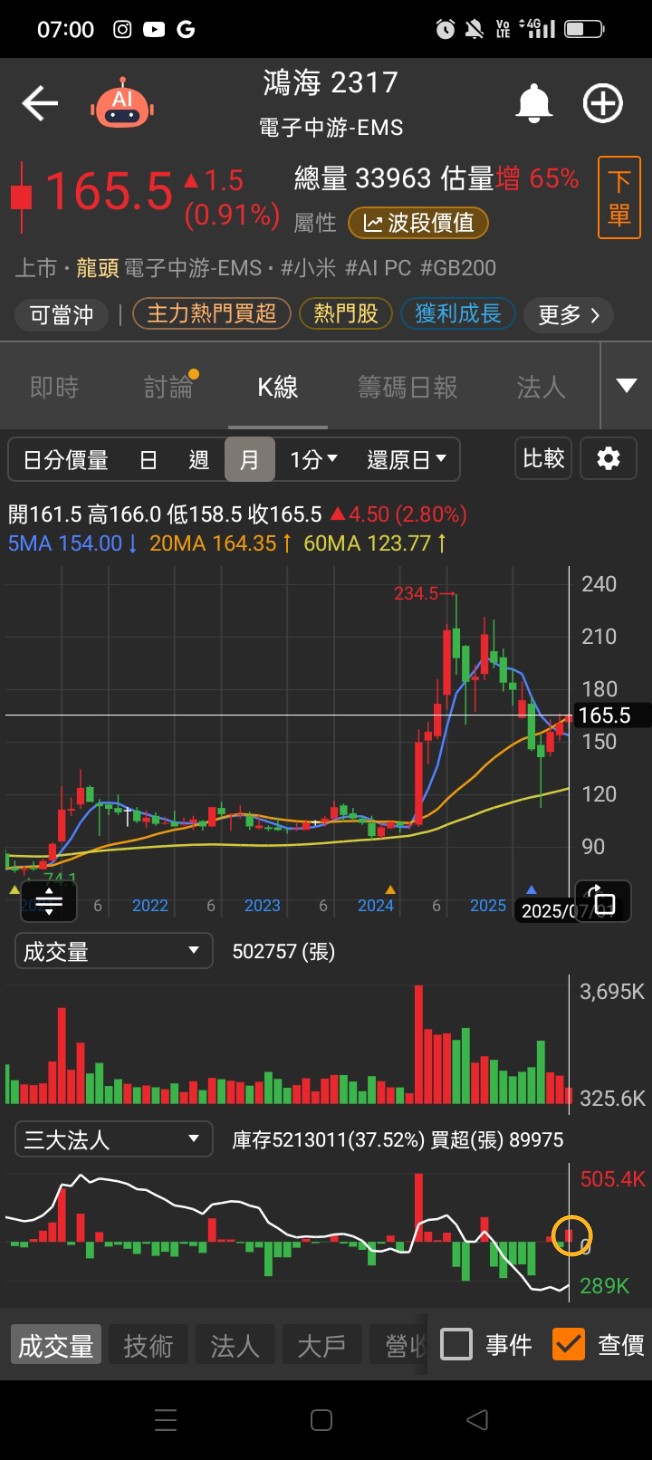Select the 週 weekly chart period
This screenshot has width=652, height=1460.
[199, 460]
